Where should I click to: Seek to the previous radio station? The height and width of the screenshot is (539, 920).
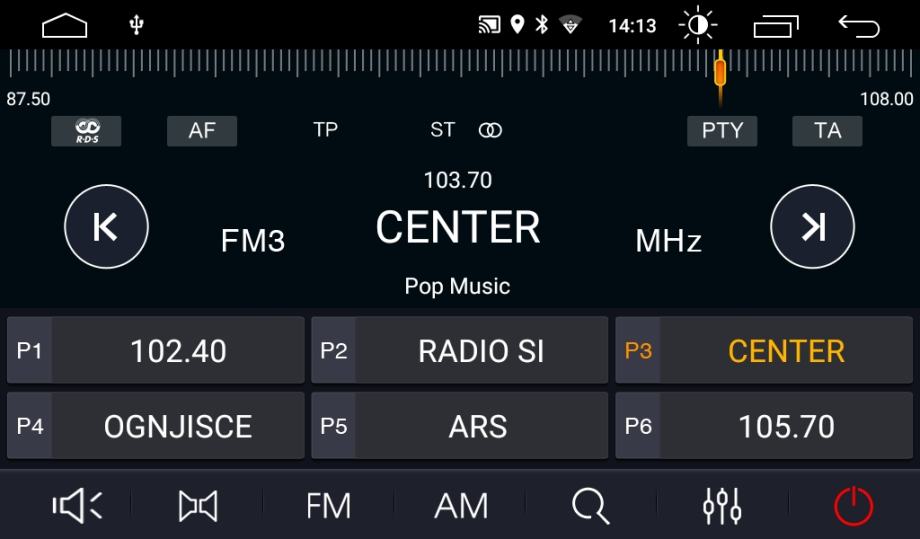106,226
